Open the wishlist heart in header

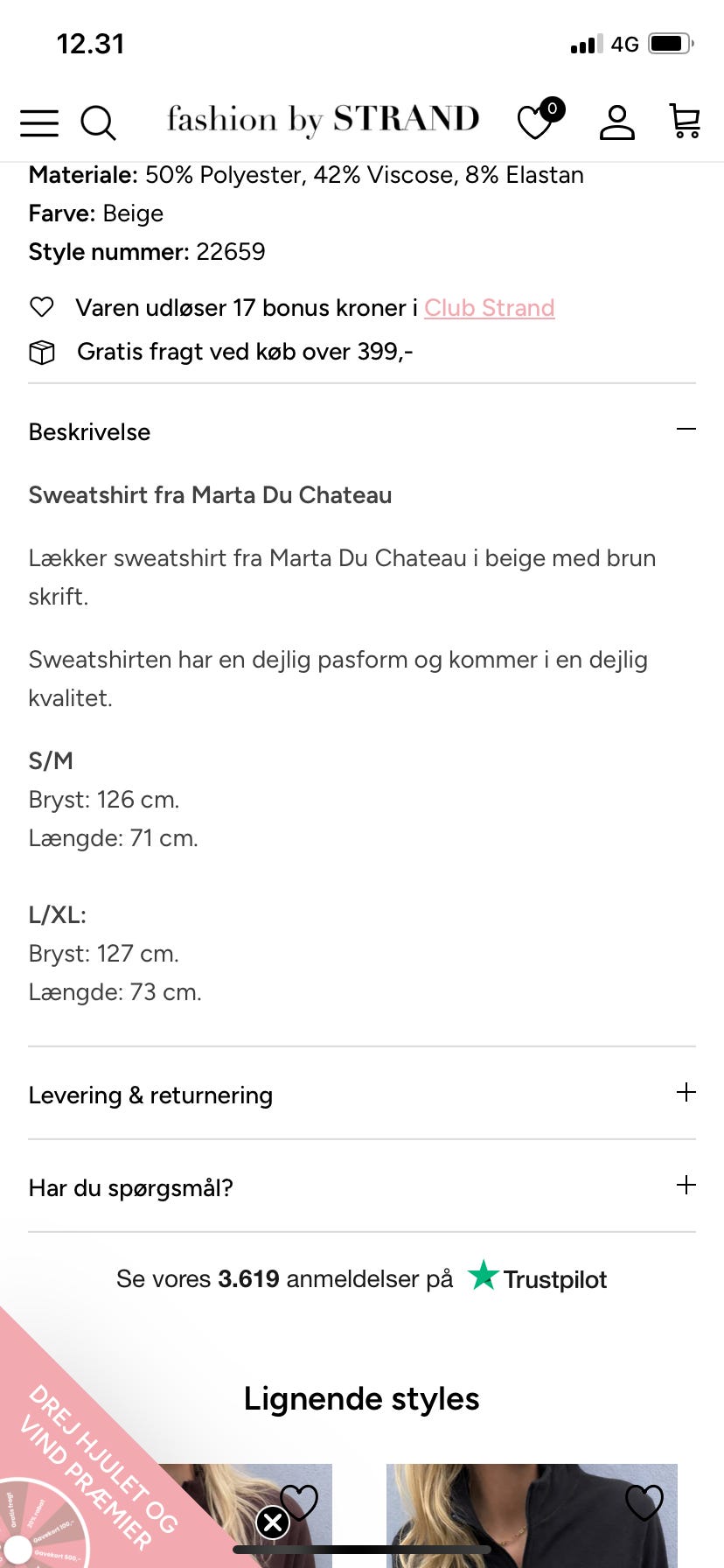536,122
